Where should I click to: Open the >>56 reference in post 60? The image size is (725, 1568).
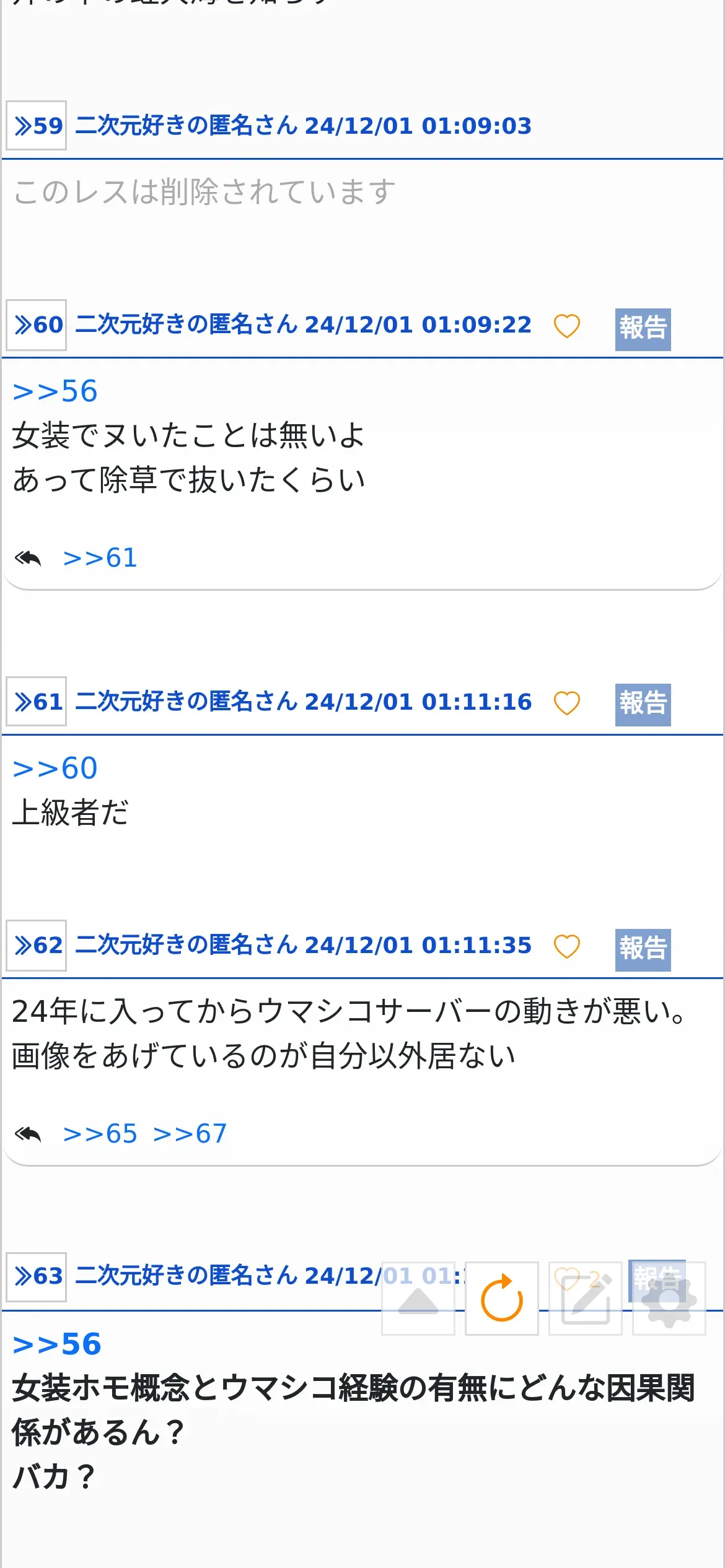coord(55,391)
